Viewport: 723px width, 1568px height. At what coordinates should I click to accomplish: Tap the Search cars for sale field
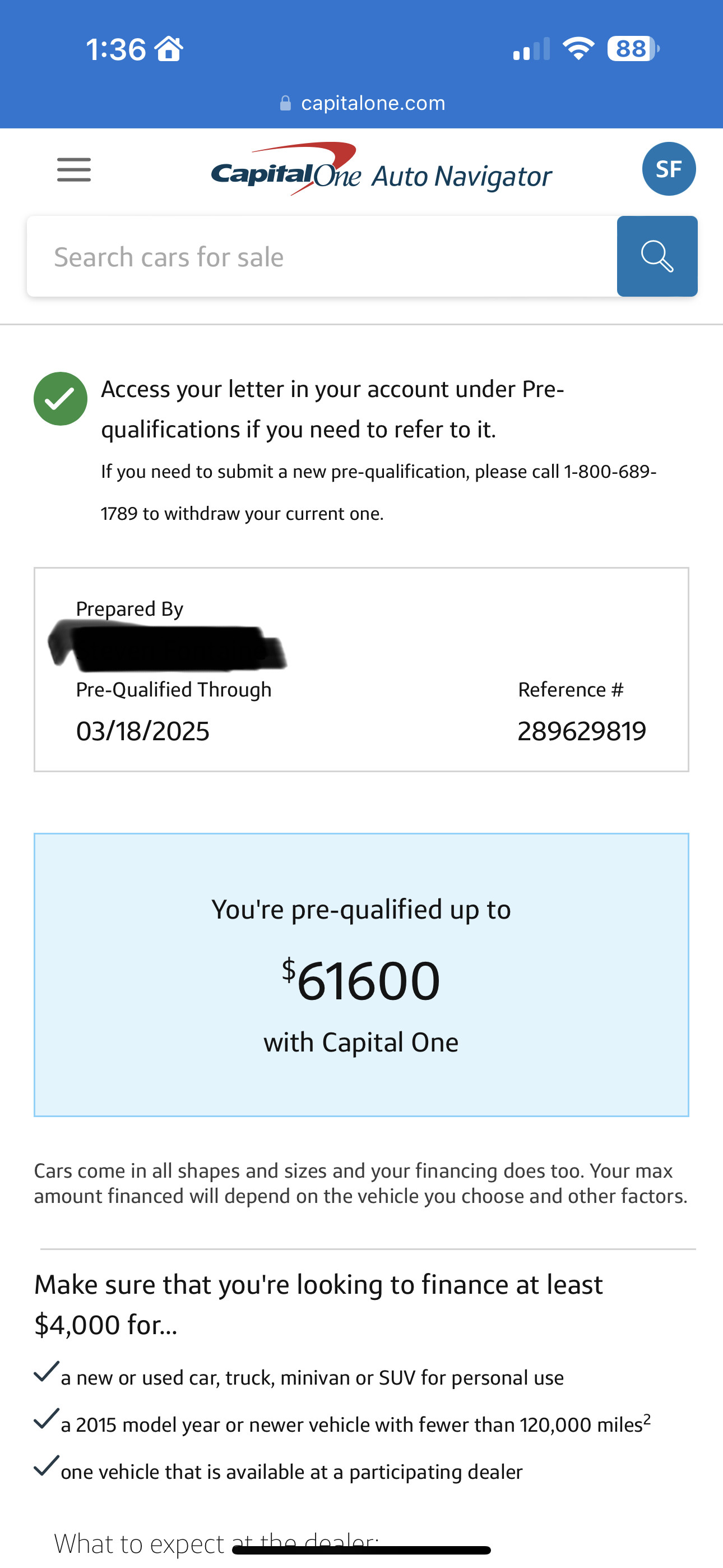point(322,256)
